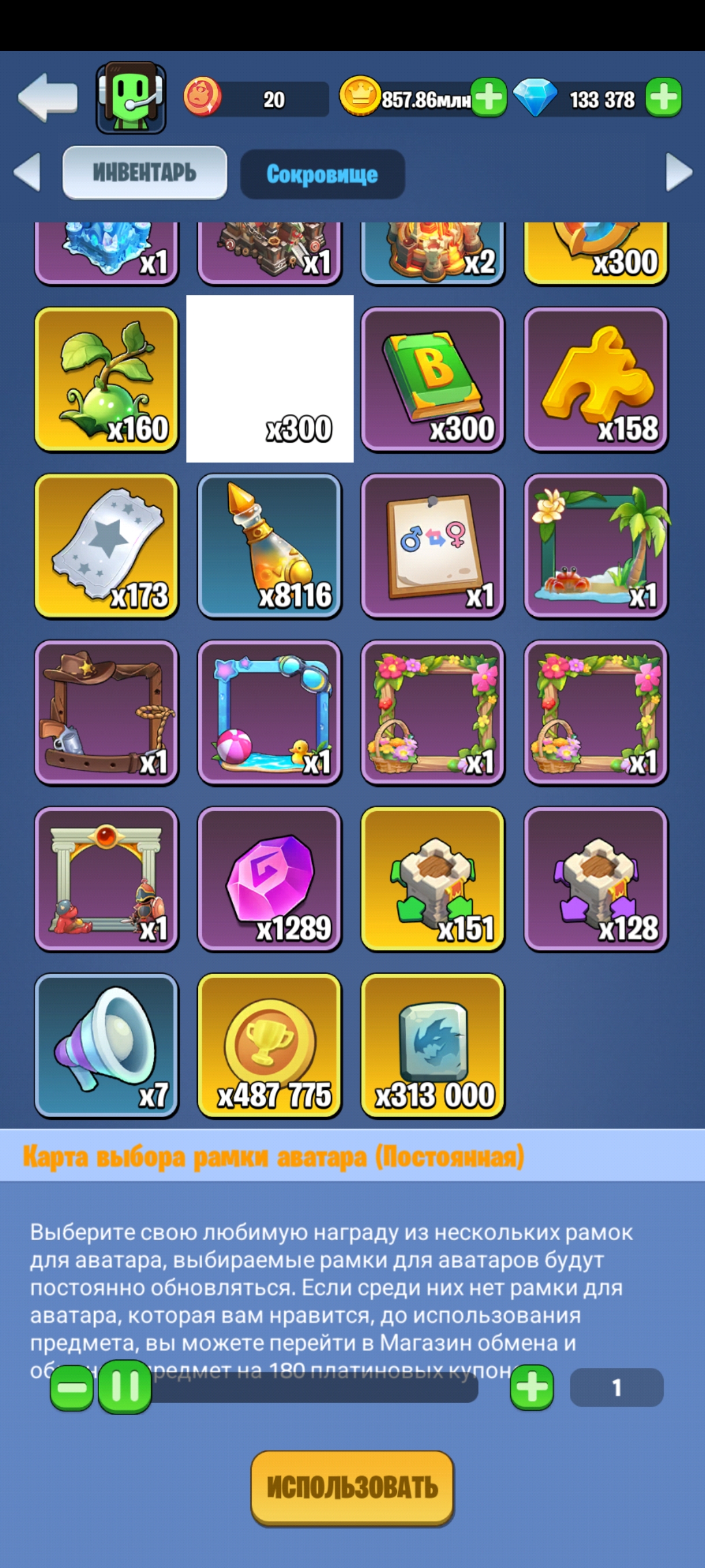Select the Инвентарь tab
The height and width of the screenshot is (1568, 705).
(x=145, y=173)
